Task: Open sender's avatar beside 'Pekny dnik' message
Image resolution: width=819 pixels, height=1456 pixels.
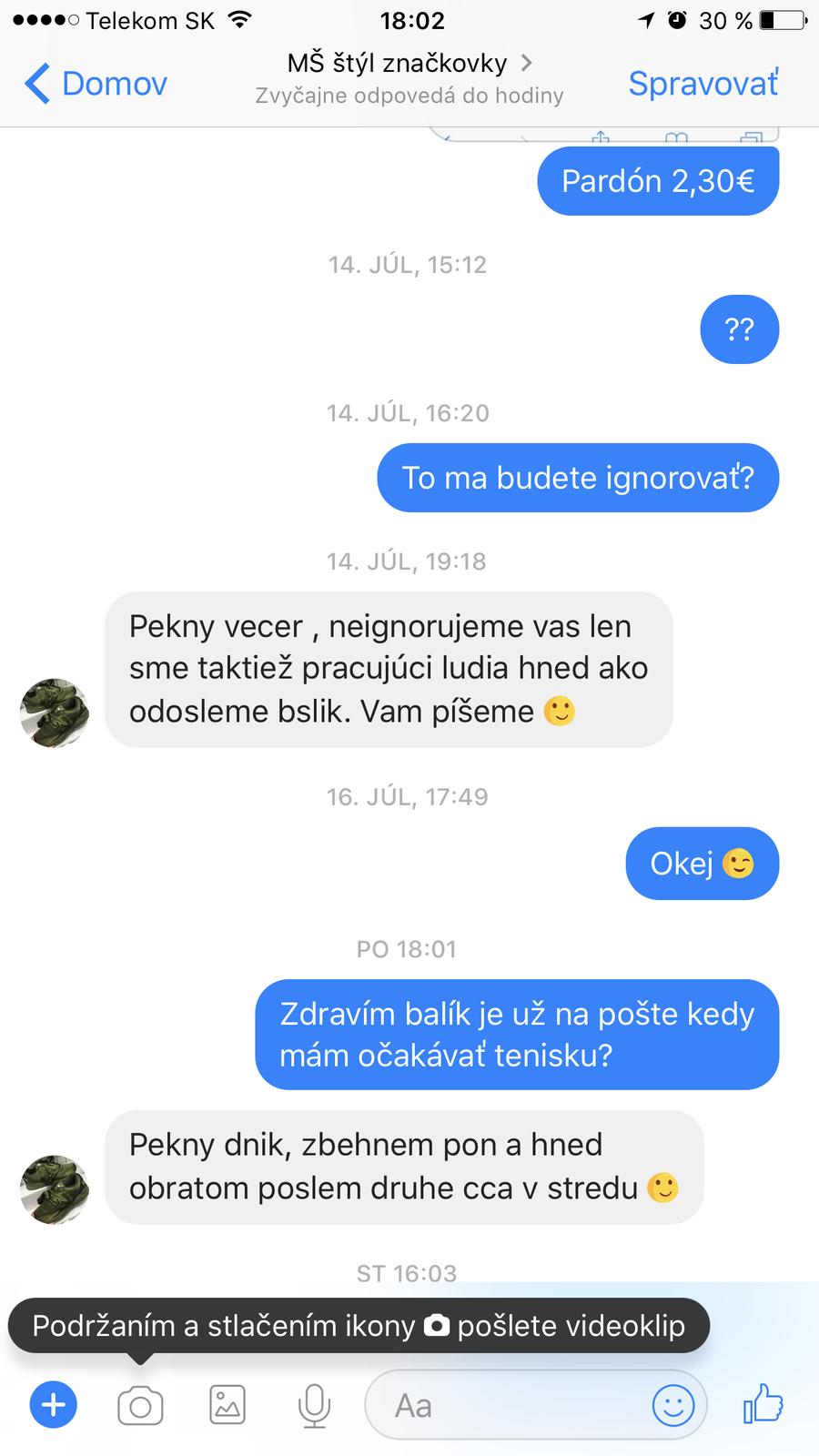Action: point(55,1188)
